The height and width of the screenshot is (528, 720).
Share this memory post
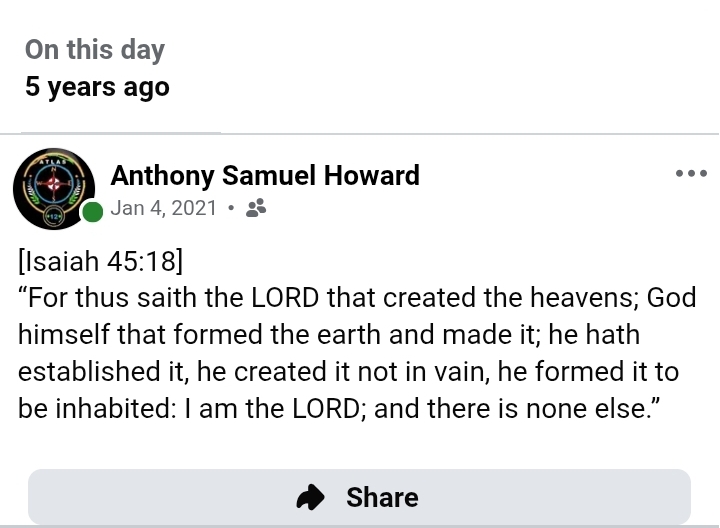pyautogui.click(x=359, y=497)
